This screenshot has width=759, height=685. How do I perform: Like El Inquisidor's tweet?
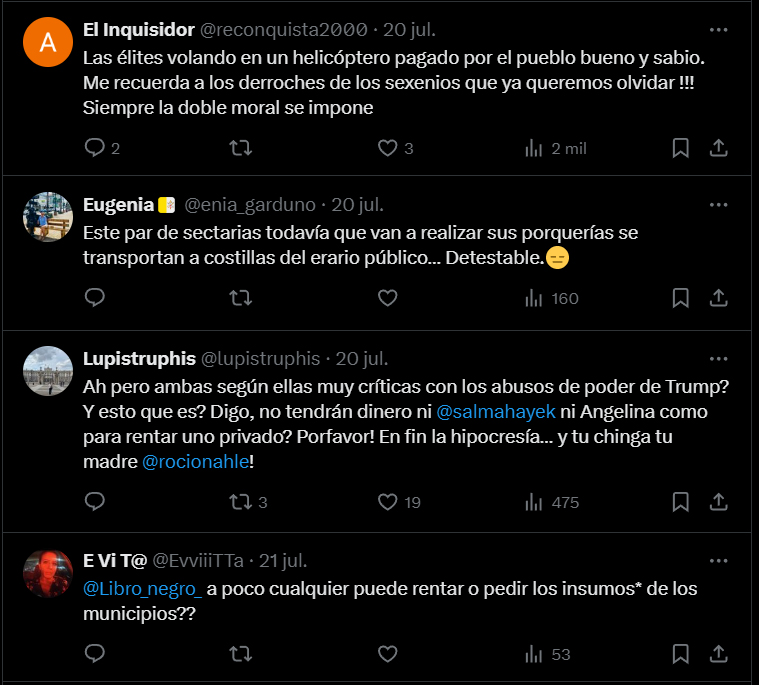387,148
